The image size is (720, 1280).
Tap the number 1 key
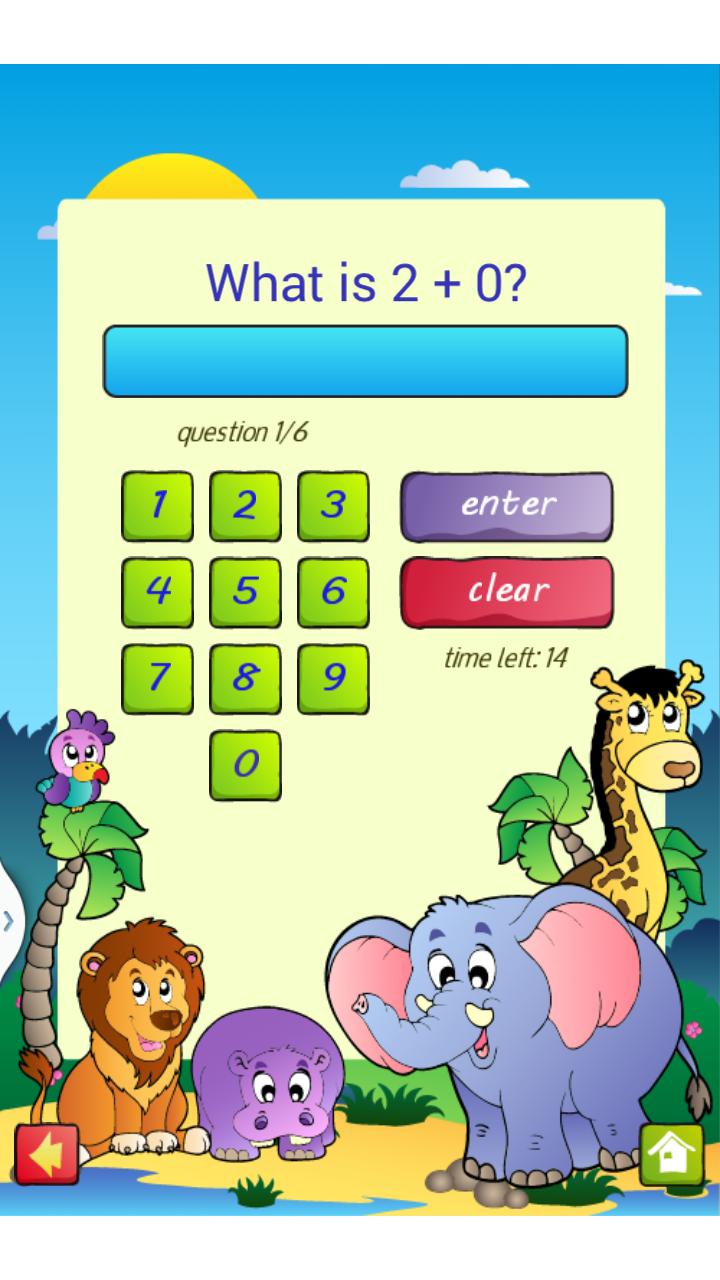click(156, 505)
